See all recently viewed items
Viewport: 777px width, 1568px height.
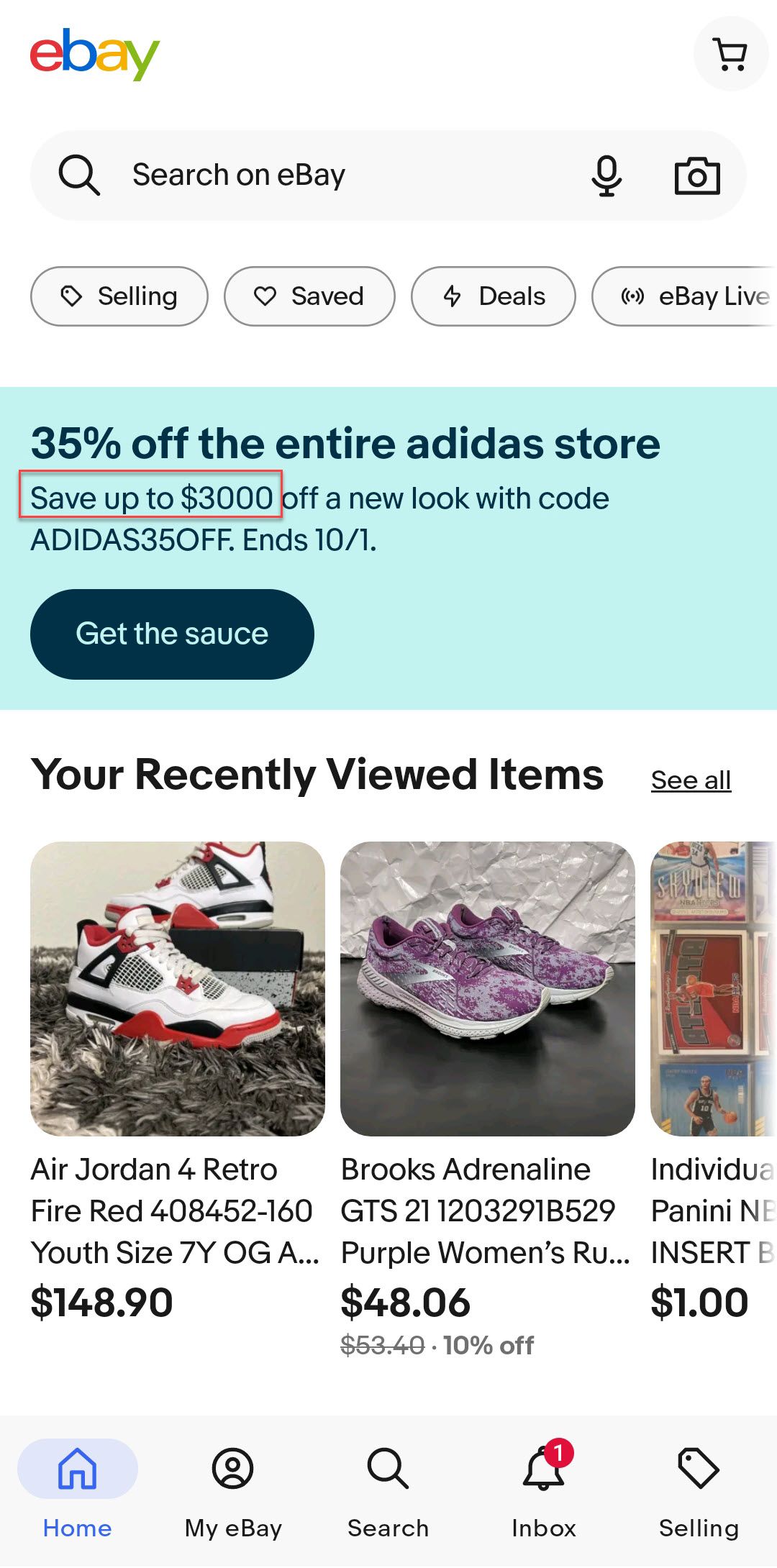pyautogui.click(x=691, y=780)
